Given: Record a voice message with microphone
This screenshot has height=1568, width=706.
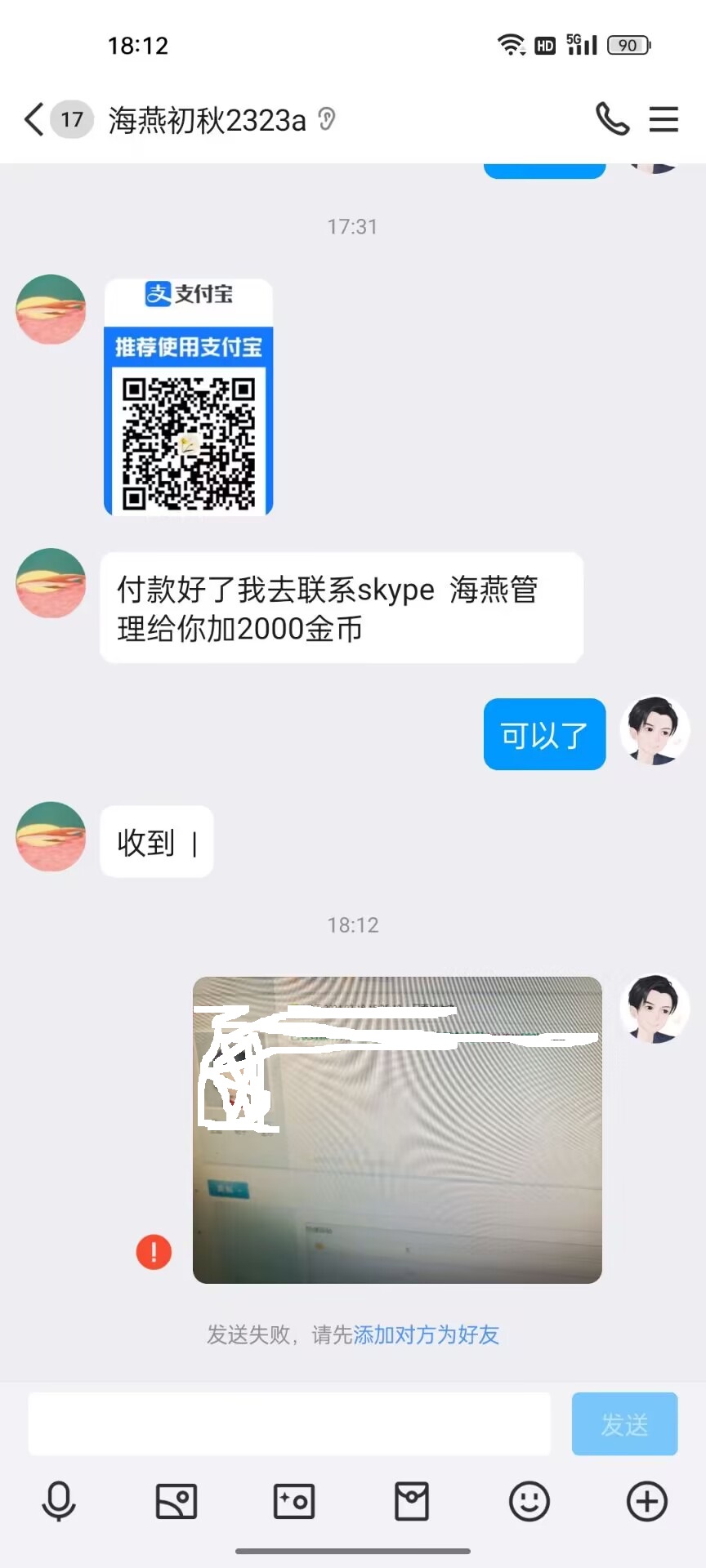Looking at the screenshot, I should pos(59,1501).
